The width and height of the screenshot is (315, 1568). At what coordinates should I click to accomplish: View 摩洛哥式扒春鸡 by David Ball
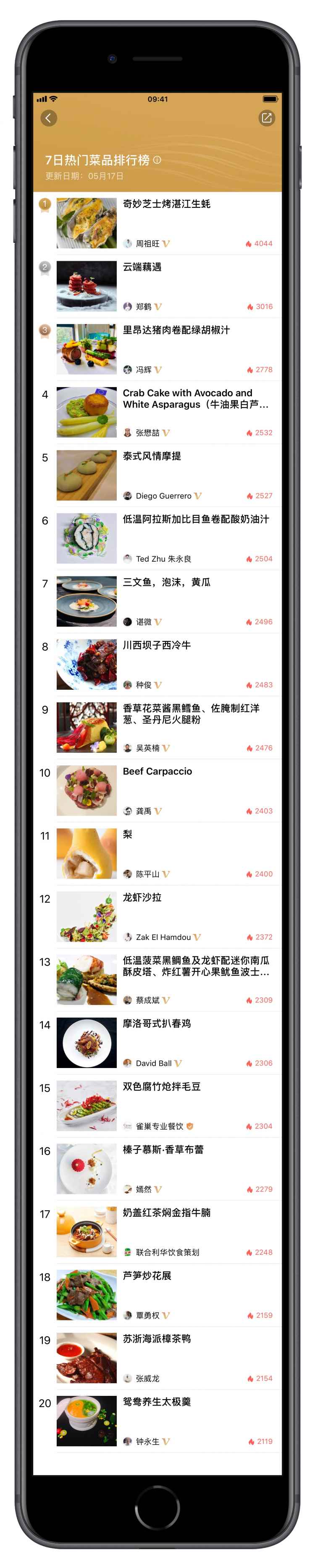157,1023
